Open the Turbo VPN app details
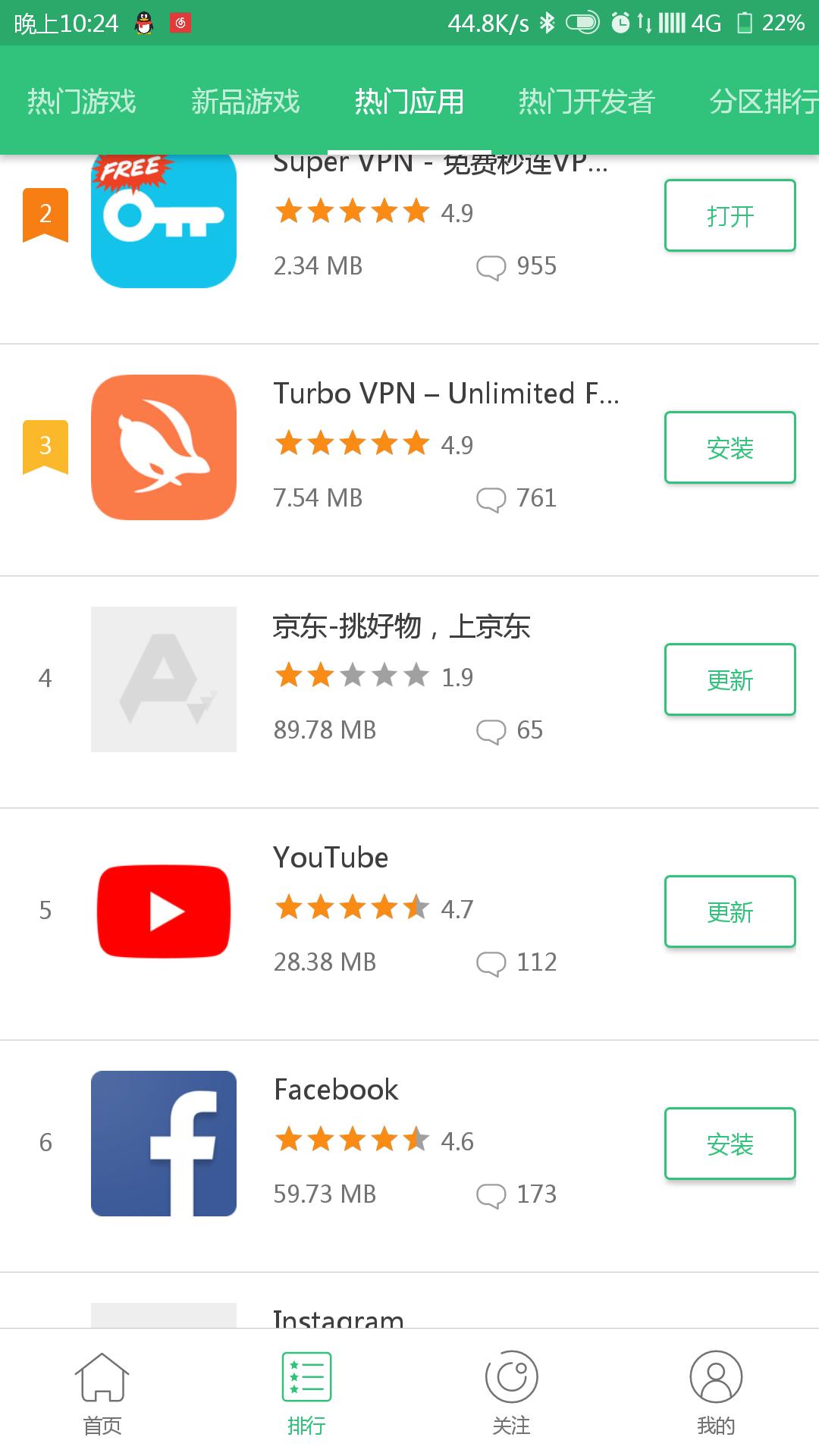This screenshot has height=1456, width=819. tap(446, 394)
